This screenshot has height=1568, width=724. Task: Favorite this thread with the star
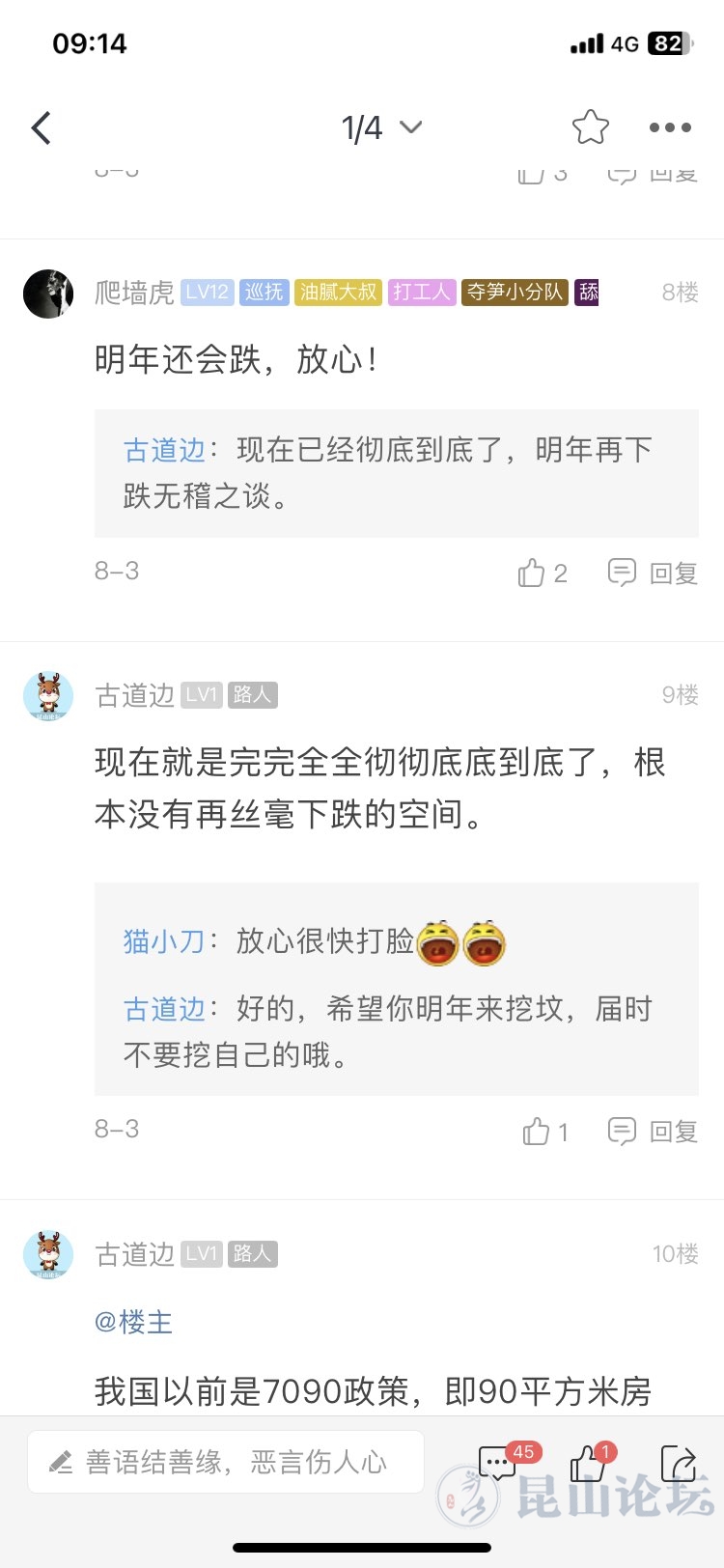(590, 127)
